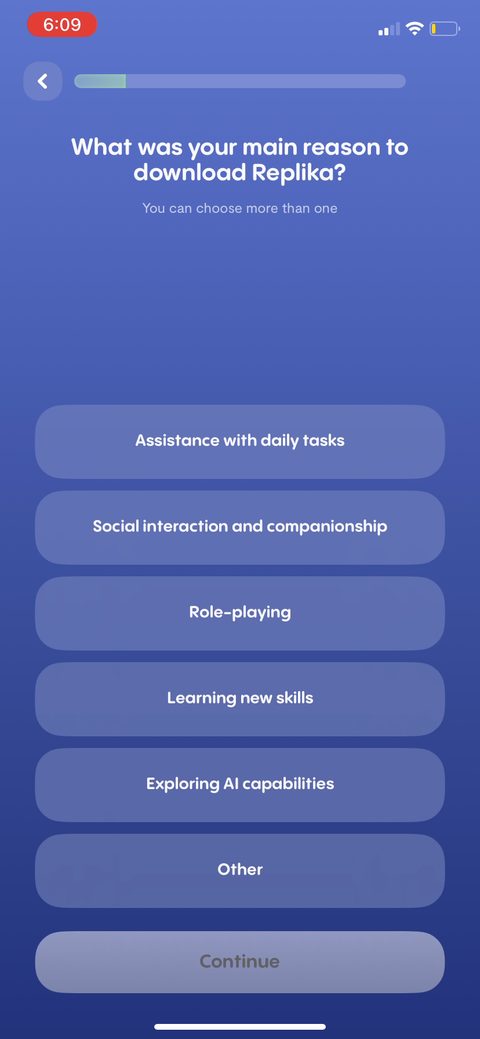
Task: Tap the Continue button
Action: [x=240, y=962]
